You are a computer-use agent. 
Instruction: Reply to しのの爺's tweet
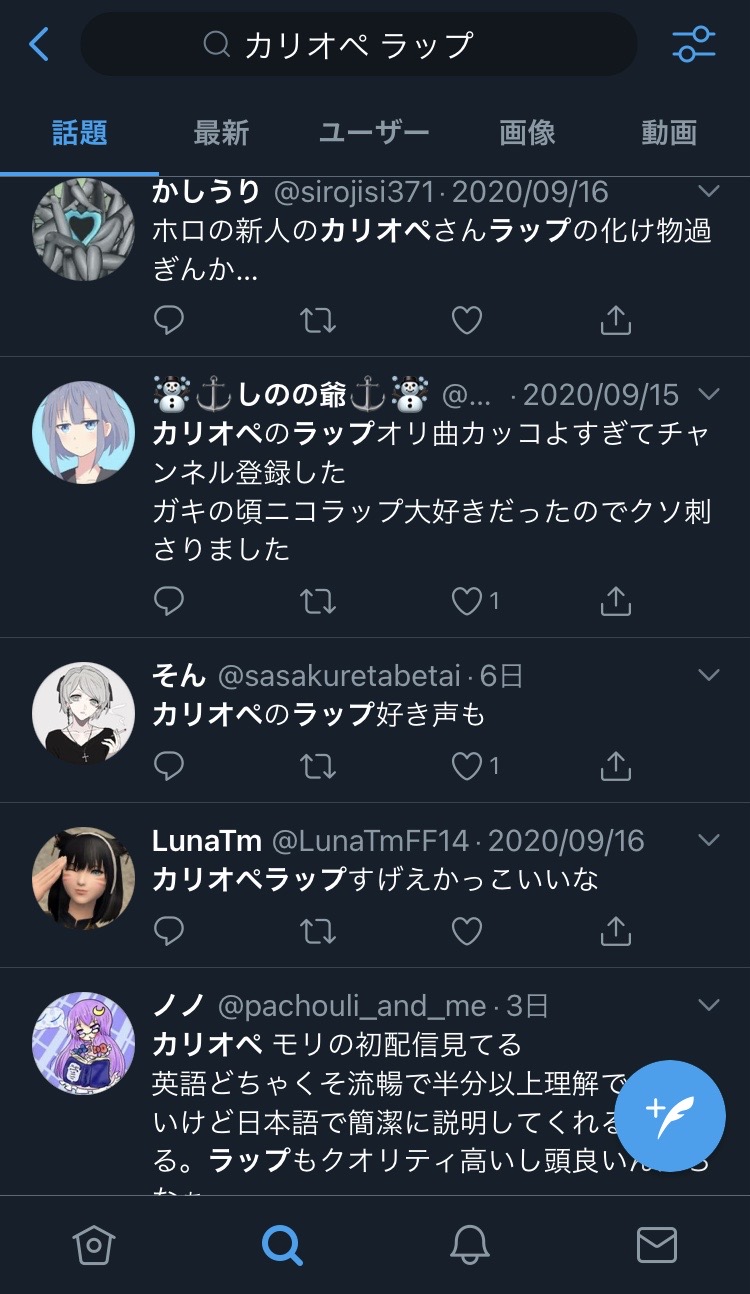169,600
